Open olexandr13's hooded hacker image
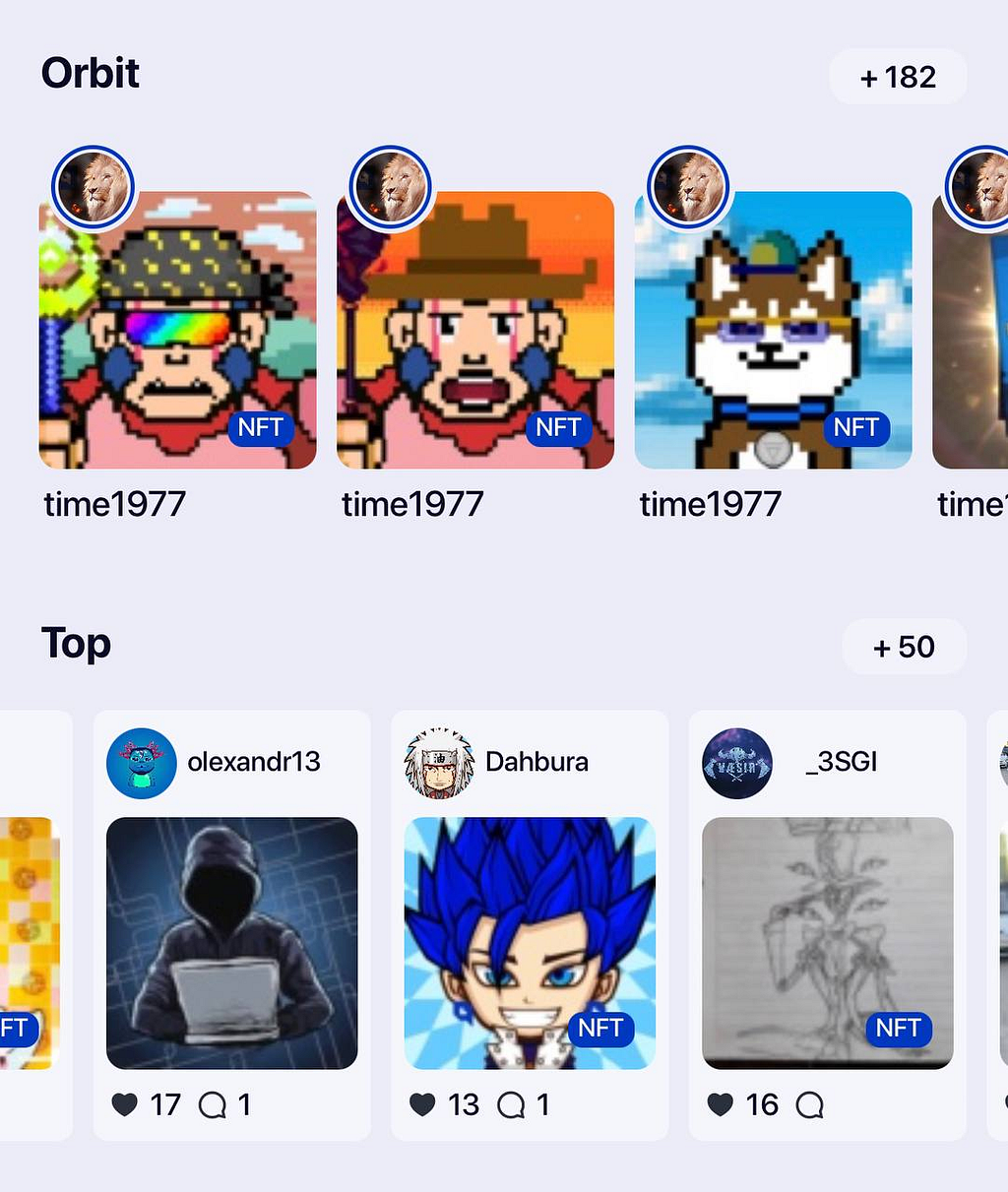This screenshot has width=1008, height=1192. coord(231,943)
